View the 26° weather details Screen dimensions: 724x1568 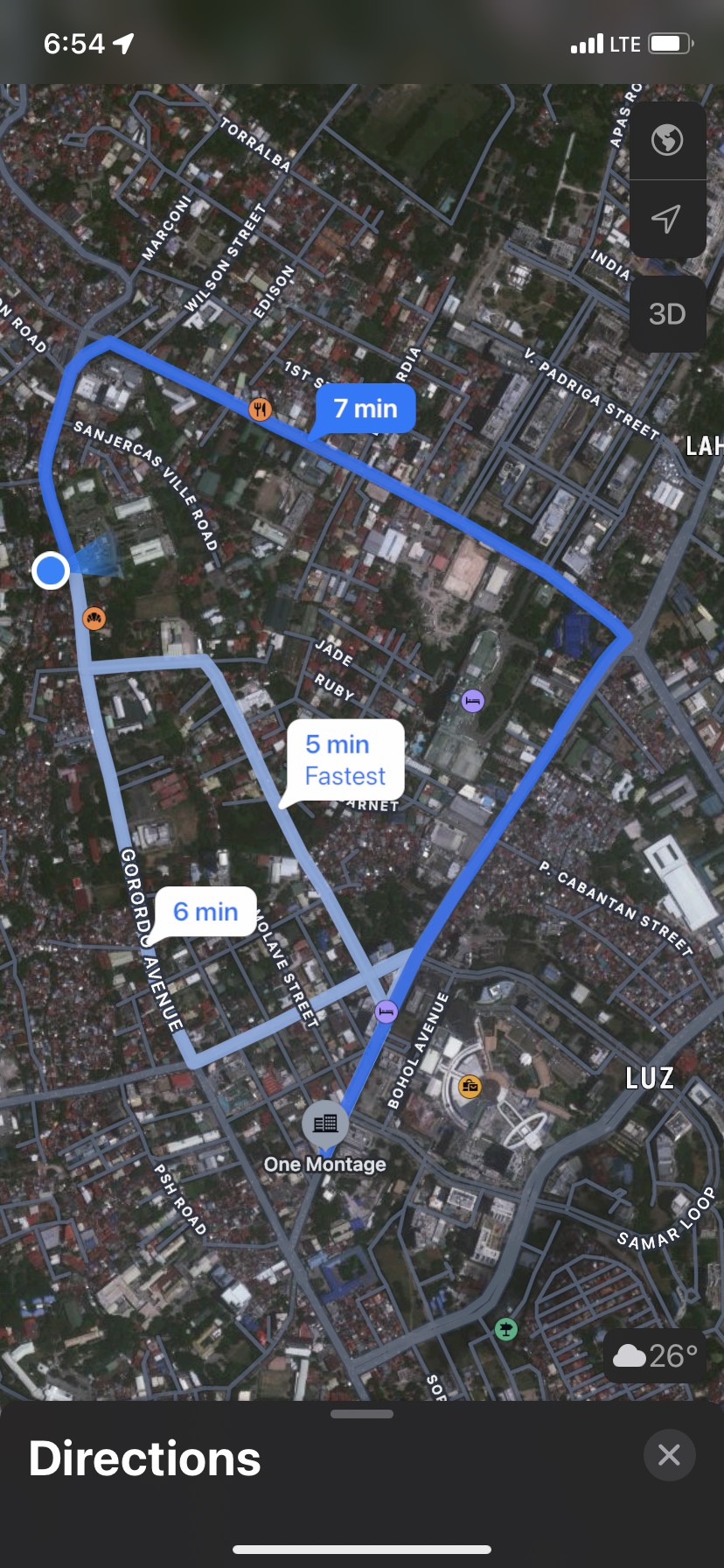coord(655,1356)
